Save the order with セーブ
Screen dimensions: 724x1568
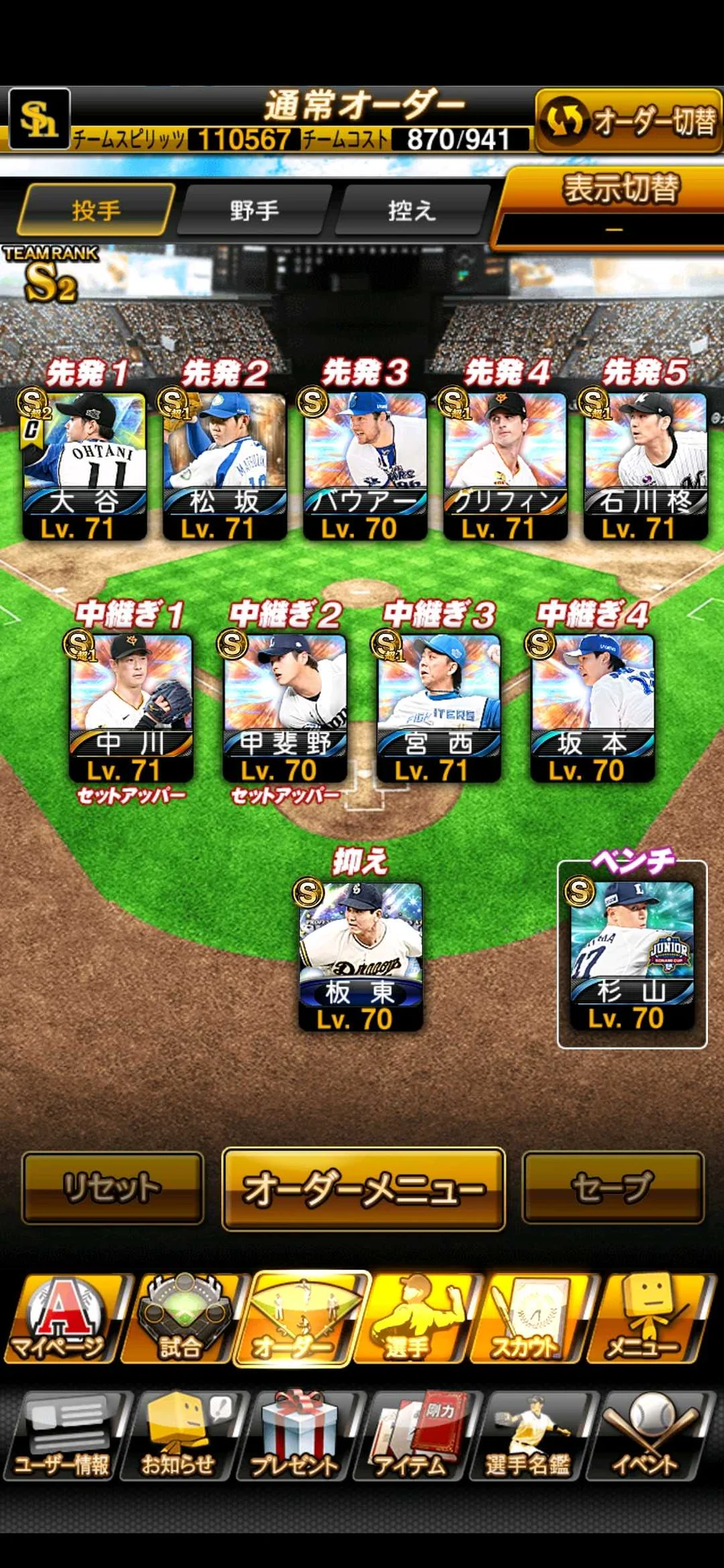(x=613, y=1188)
